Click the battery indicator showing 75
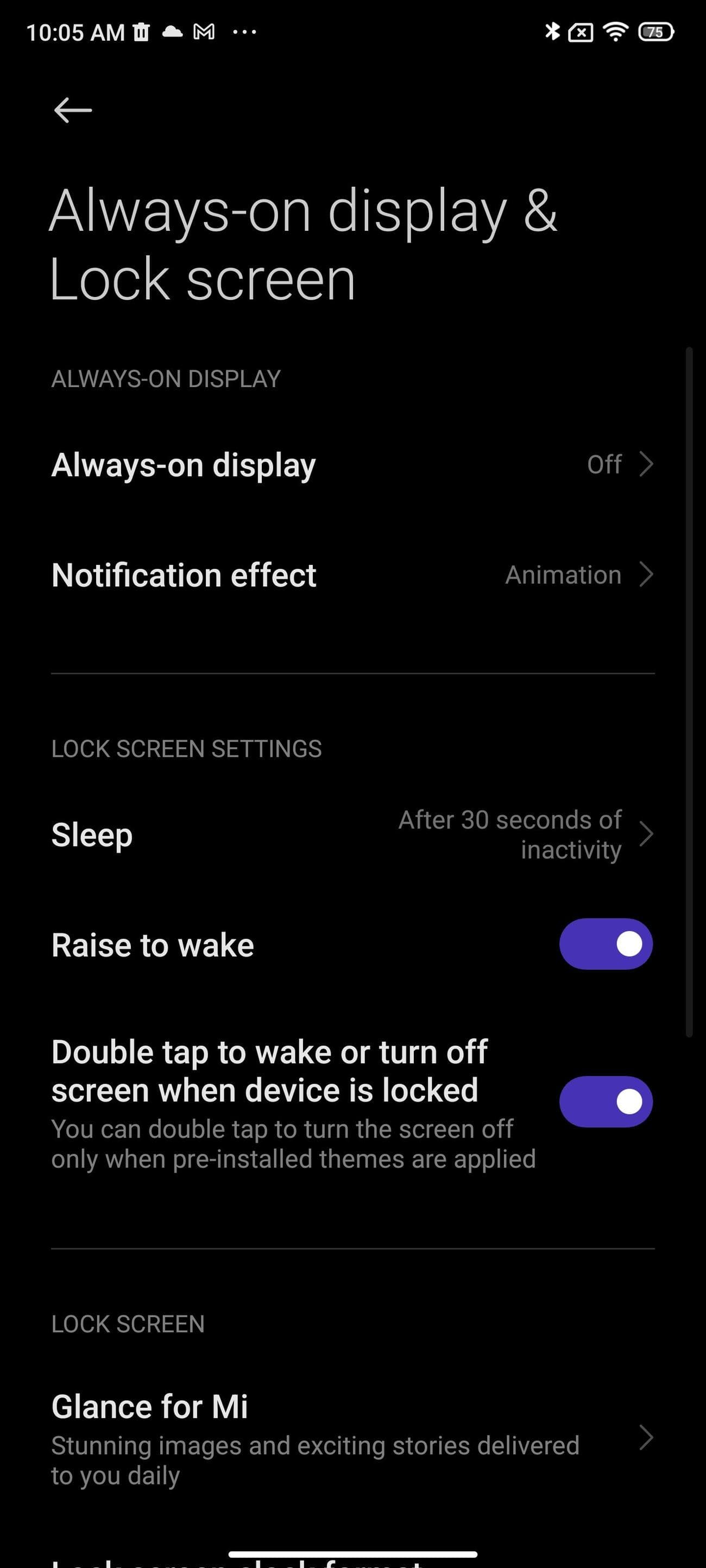 click(x=657, y=32)
